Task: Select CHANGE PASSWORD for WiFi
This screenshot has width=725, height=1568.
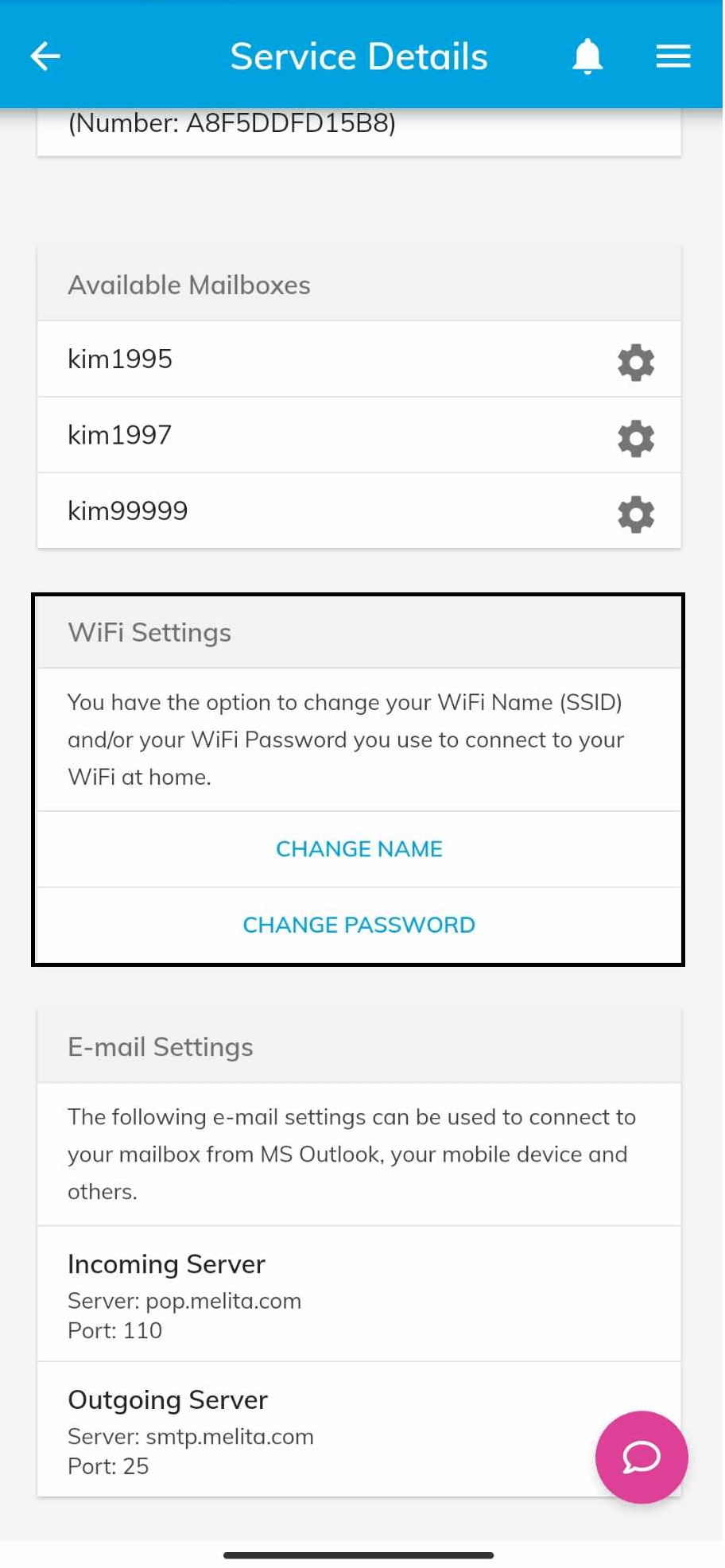Action: click(359, 925)
